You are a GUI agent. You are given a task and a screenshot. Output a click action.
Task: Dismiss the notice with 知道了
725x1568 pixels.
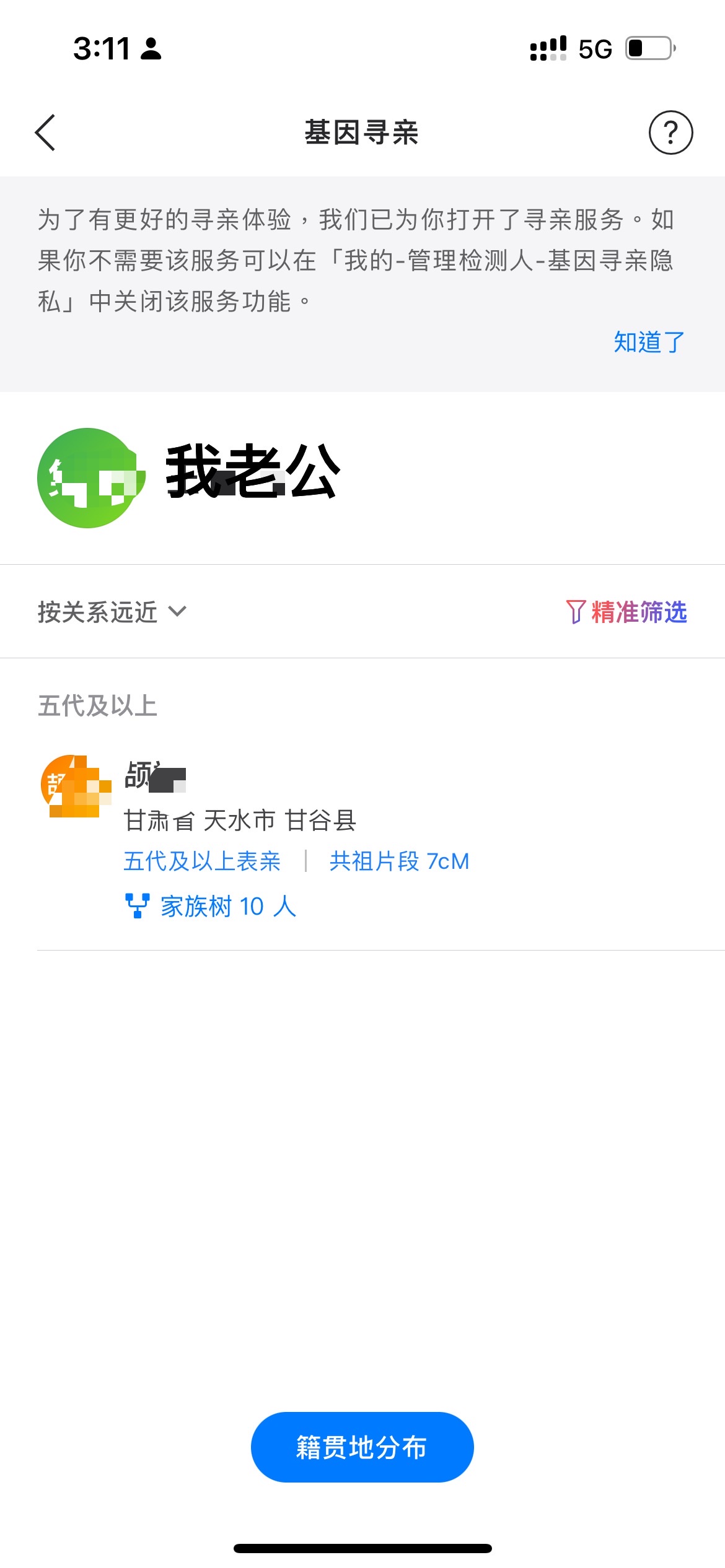pyautogui.click(x=649, y=342)
